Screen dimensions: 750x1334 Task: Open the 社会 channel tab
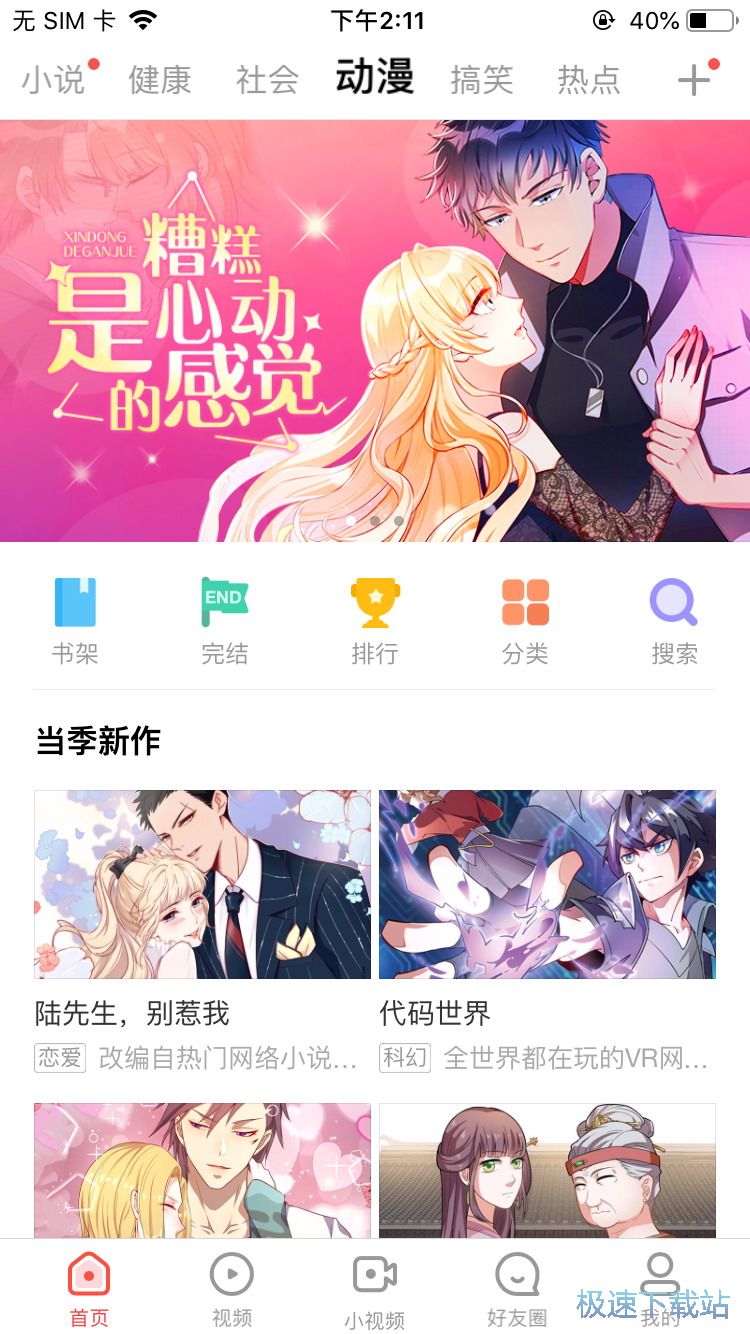click(267, 80)
